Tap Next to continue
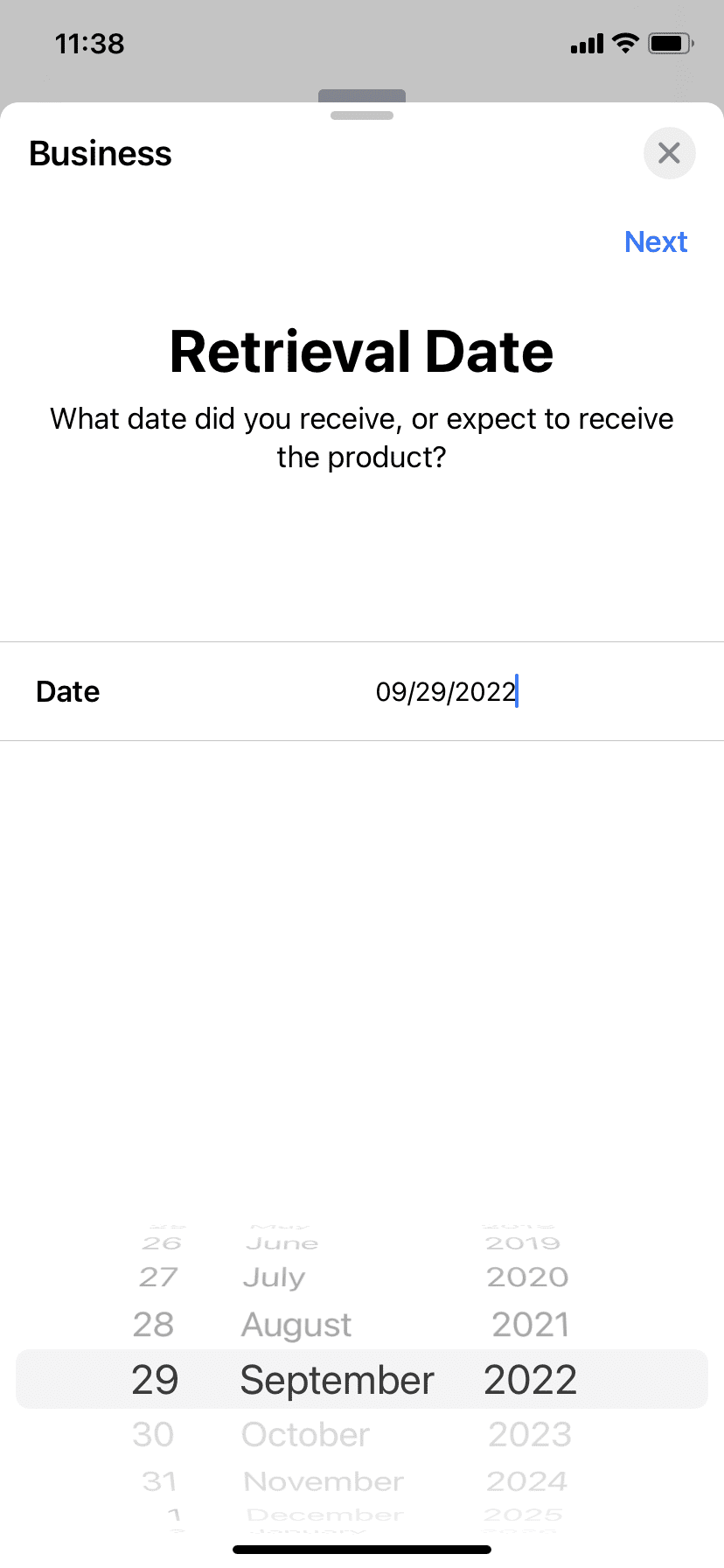 (x=656, y=241)
